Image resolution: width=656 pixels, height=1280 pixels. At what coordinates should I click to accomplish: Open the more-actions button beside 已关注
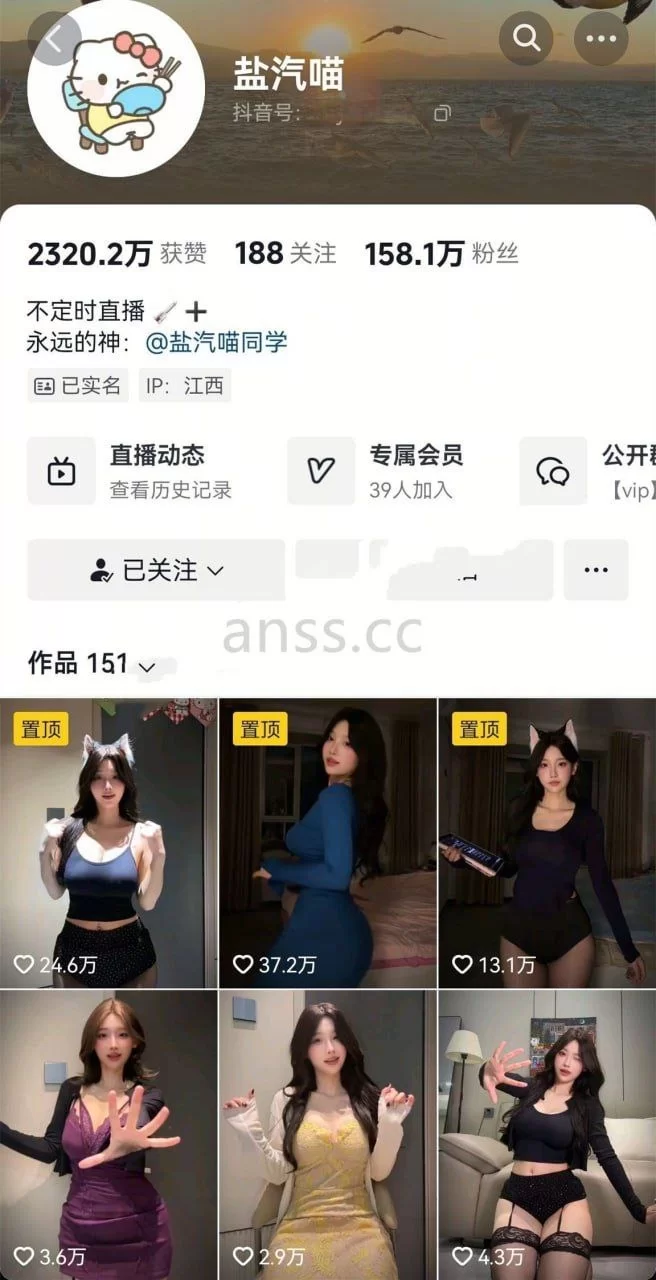(x=596, y=570)
